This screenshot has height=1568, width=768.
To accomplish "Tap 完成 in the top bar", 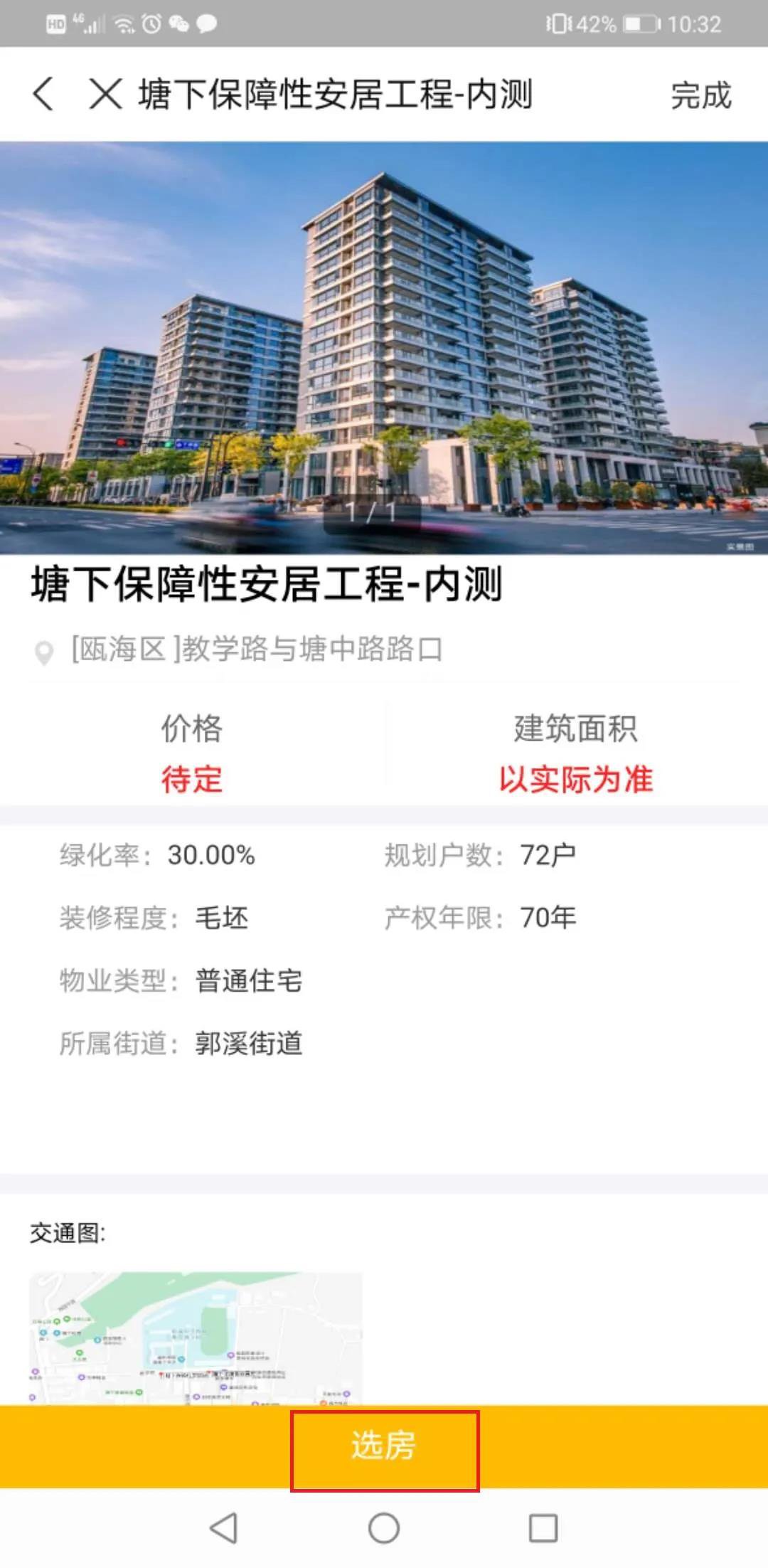I will [700, 95].
